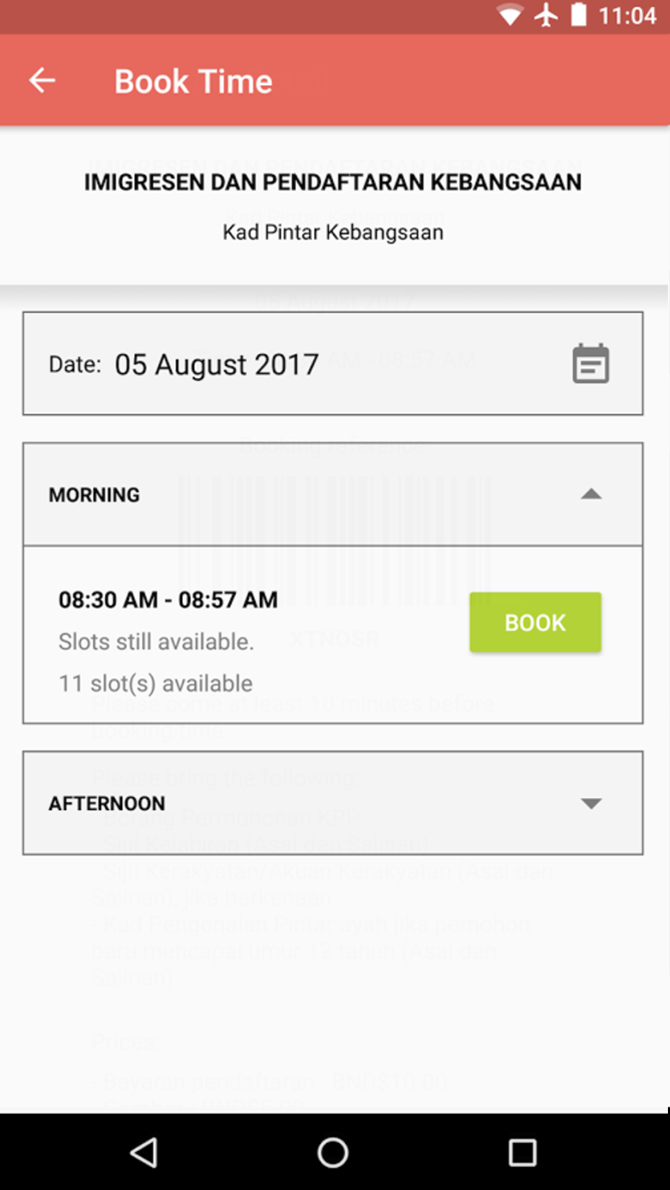Book the 08:30 AM - 08:57 AM slot
The image size is (670, 1190).
pos(535,622)
